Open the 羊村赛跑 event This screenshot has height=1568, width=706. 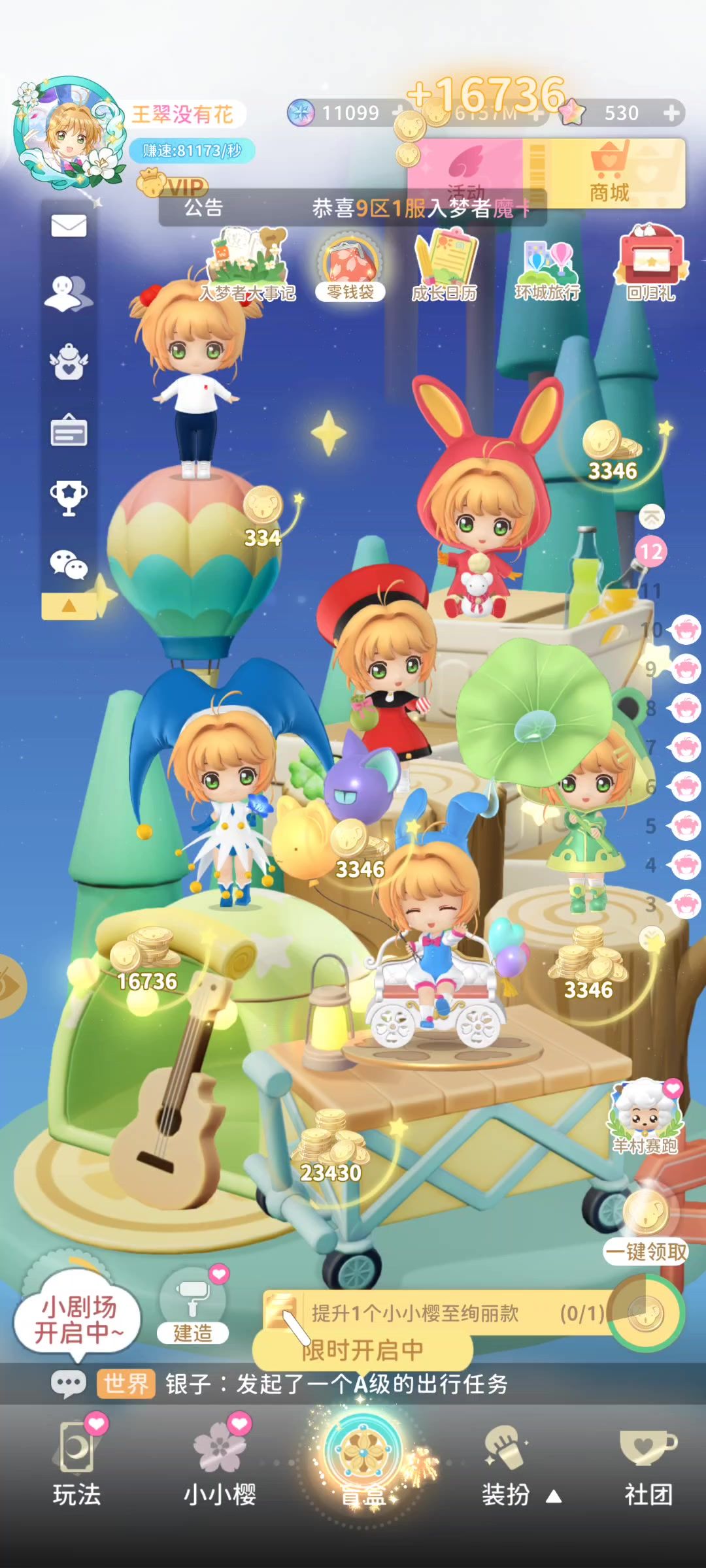[x=645, y=1119]
